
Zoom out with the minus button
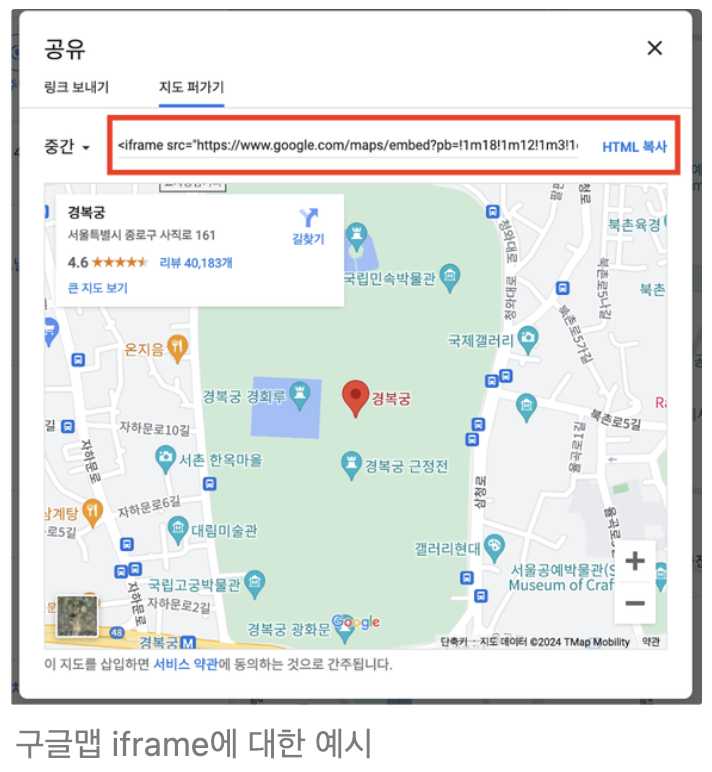[x=635, y=603]
